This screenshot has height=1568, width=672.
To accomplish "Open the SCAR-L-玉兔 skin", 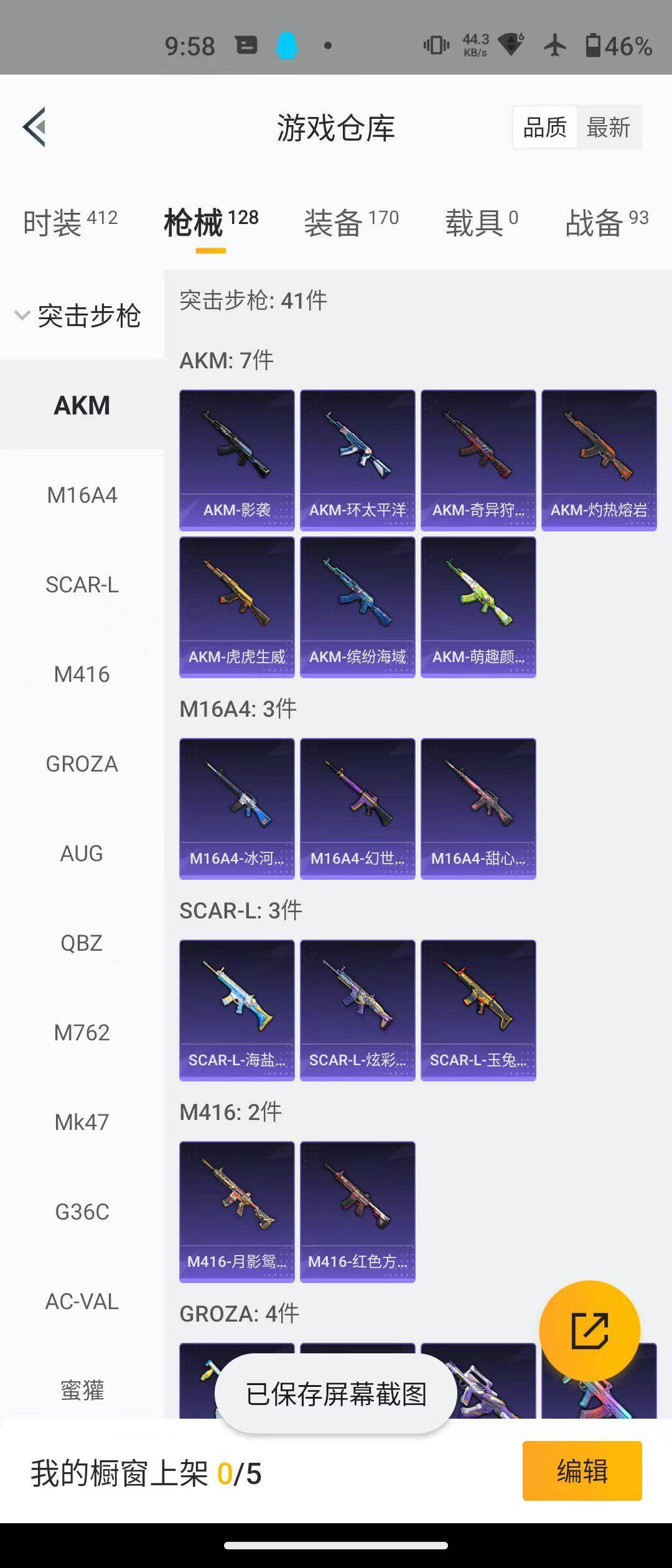I will coord(478,1010).
